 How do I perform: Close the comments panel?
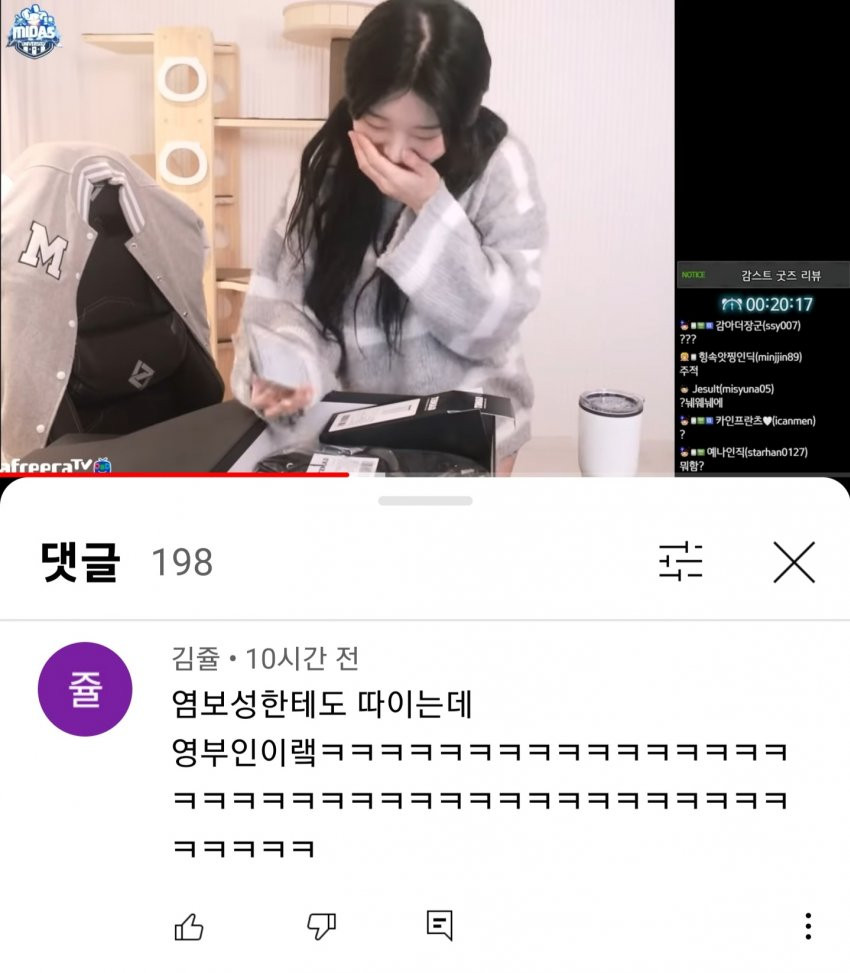[794, 562]
